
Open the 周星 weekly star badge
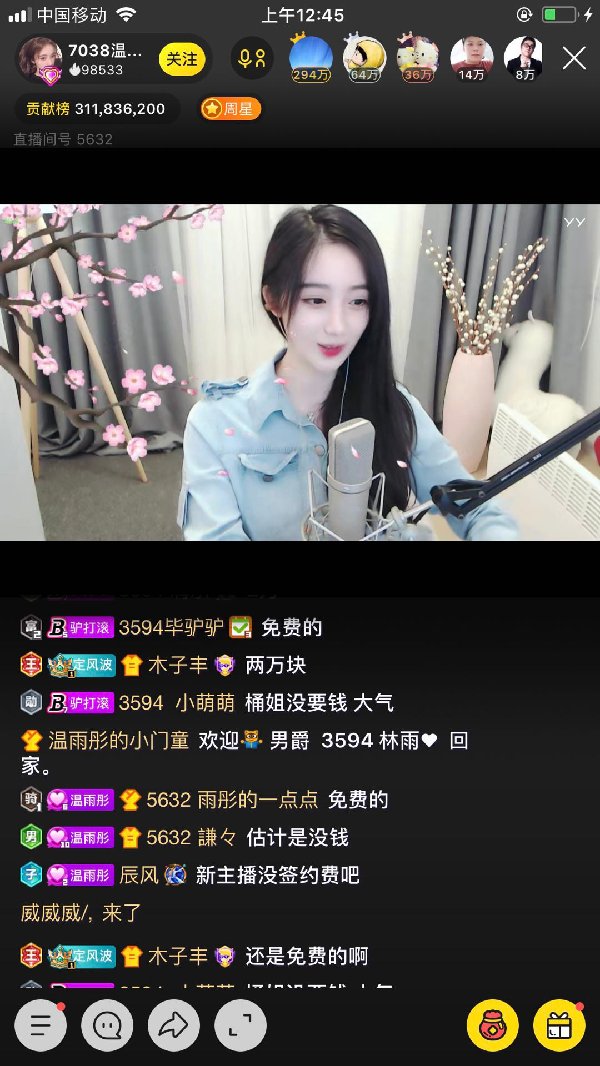coord(231,108)
